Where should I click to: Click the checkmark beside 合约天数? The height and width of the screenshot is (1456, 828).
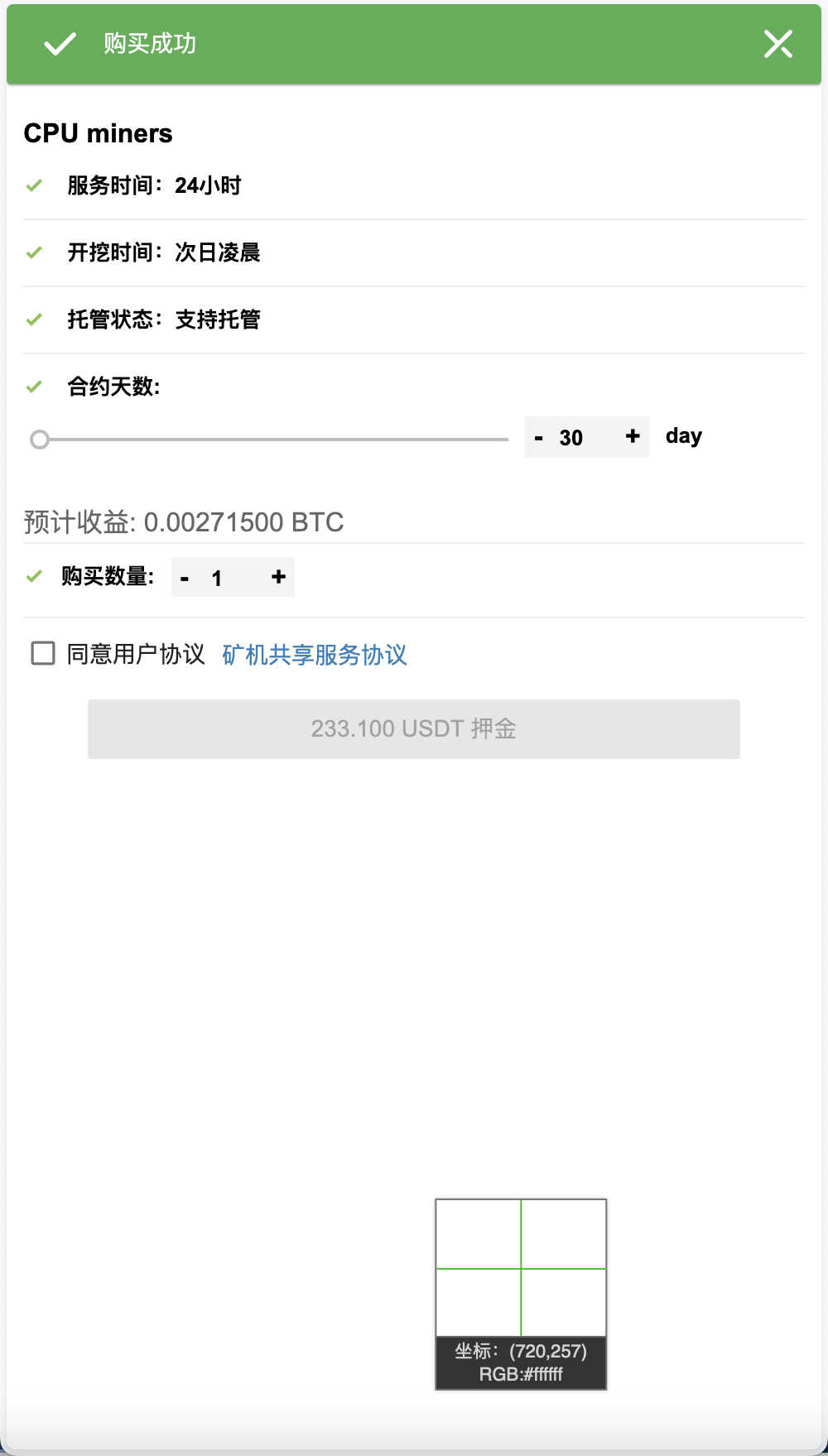33,387
